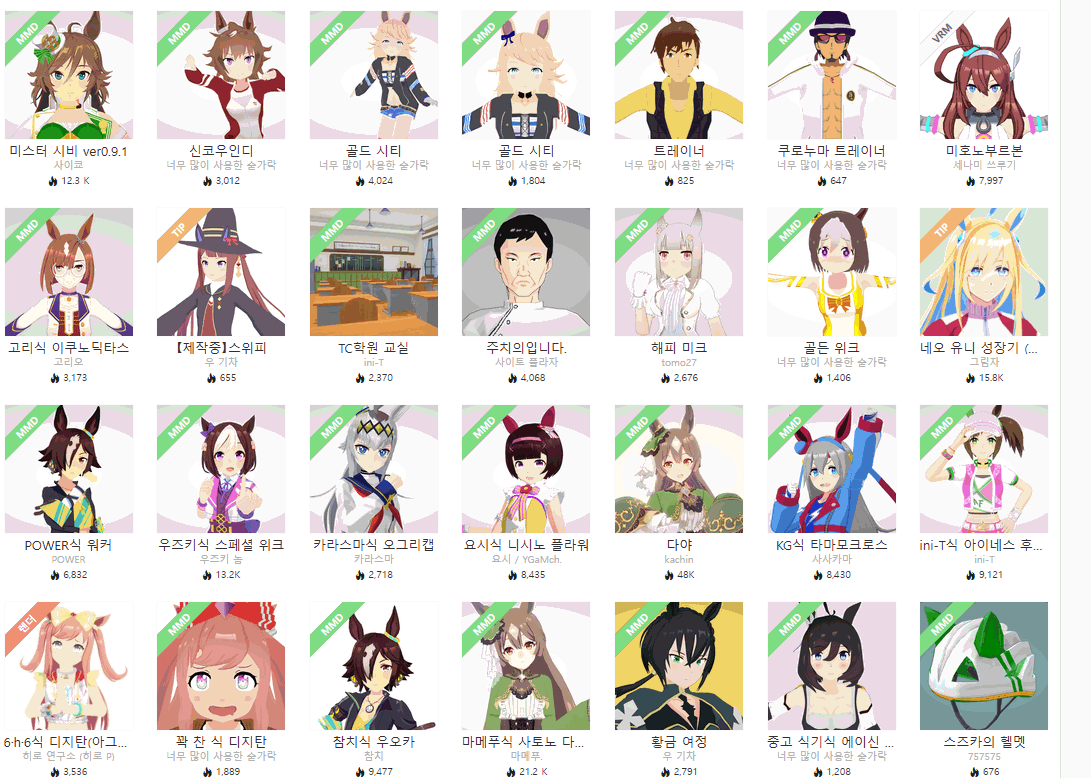View 우즈키식 스페셜 위크 model
This screenshot has height=778, width=1091.
click(221, 469)
